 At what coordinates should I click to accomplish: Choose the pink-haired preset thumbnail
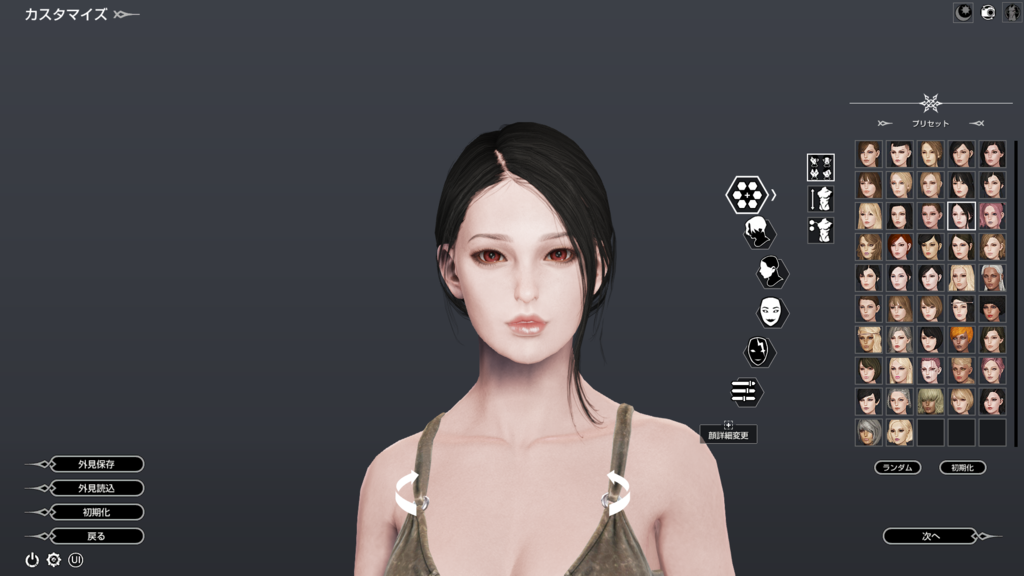coord(992,216)
